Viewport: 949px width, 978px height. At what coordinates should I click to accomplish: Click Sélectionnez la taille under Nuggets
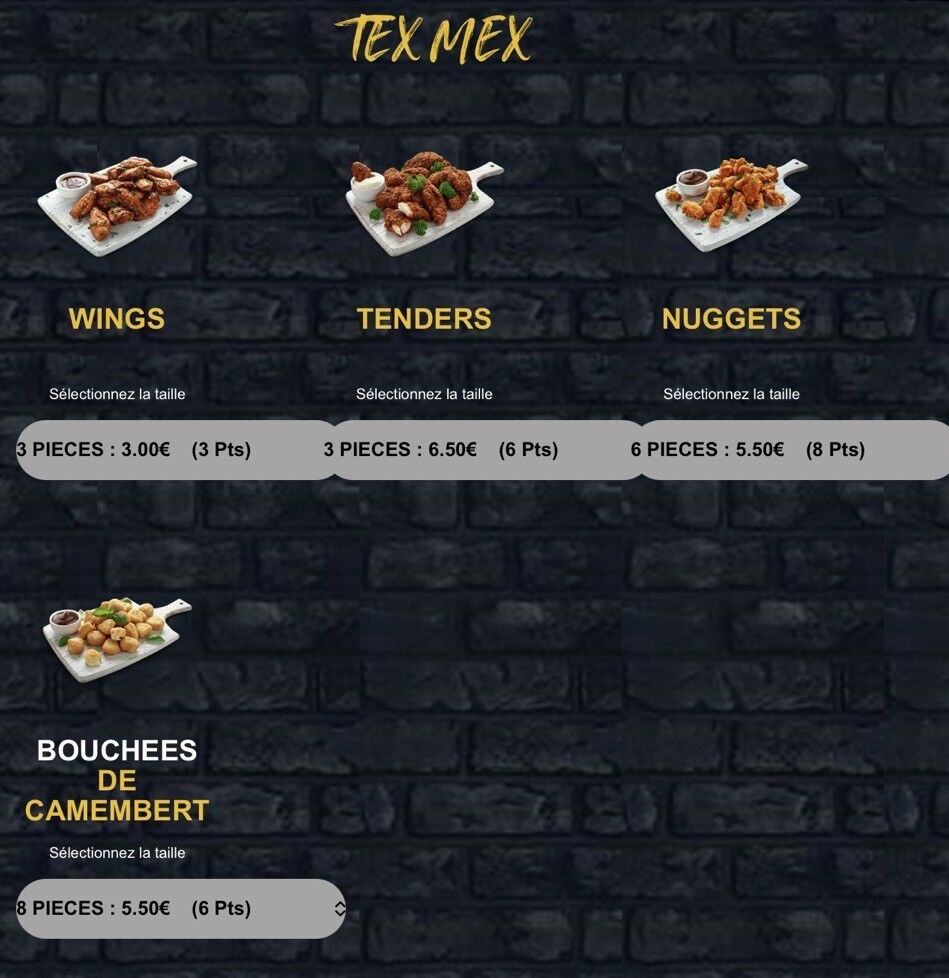(731, 394)
